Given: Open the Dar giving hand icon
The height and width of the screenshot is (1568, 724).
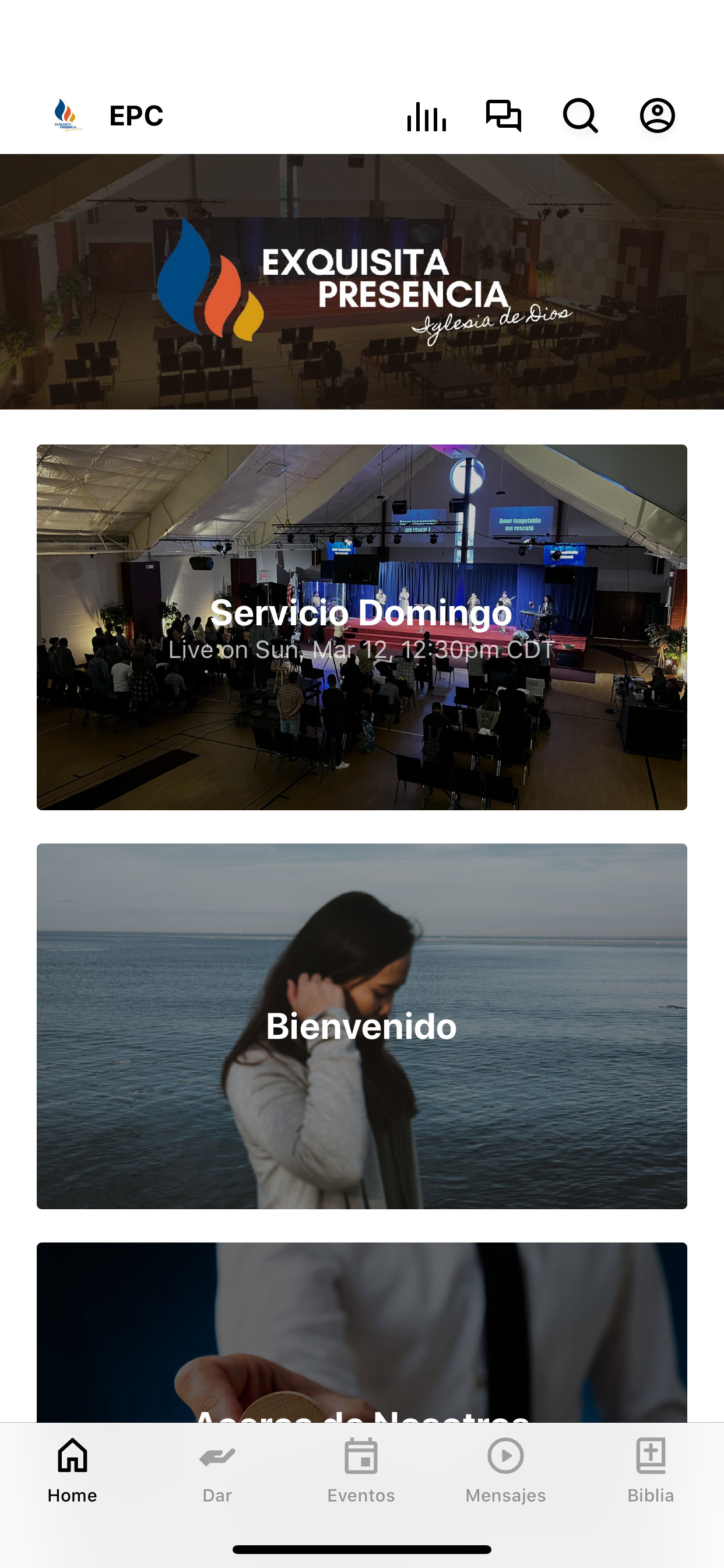Looking at the screenshot, I should click(x=217, y=1457).
